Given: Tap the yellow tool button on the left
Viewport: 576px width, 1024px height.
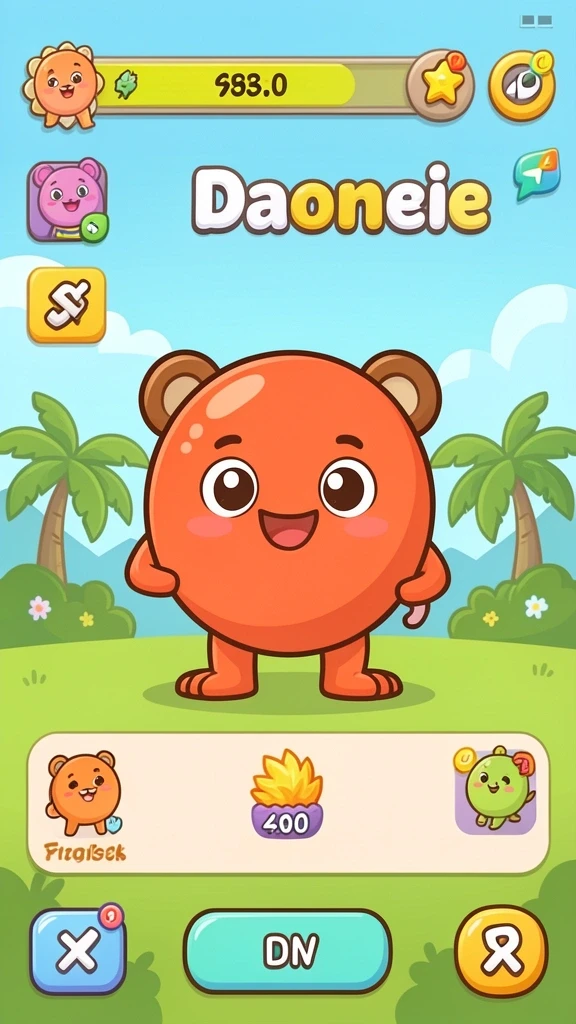Looking at the screenshot, I should pos(67,305).
